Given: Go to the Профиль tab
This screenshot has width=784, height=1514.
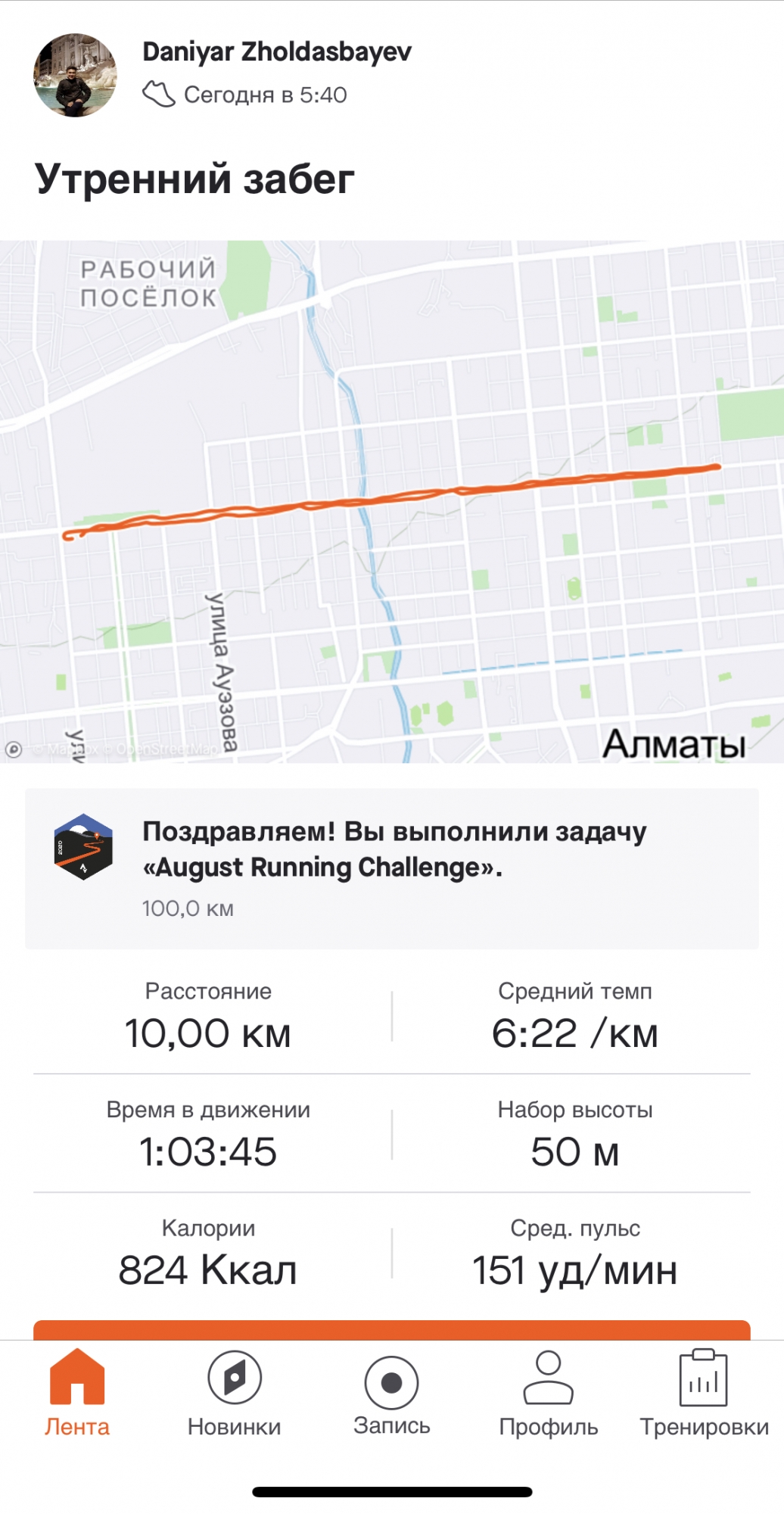Looking at the screenshot, I should (548, 1392).
